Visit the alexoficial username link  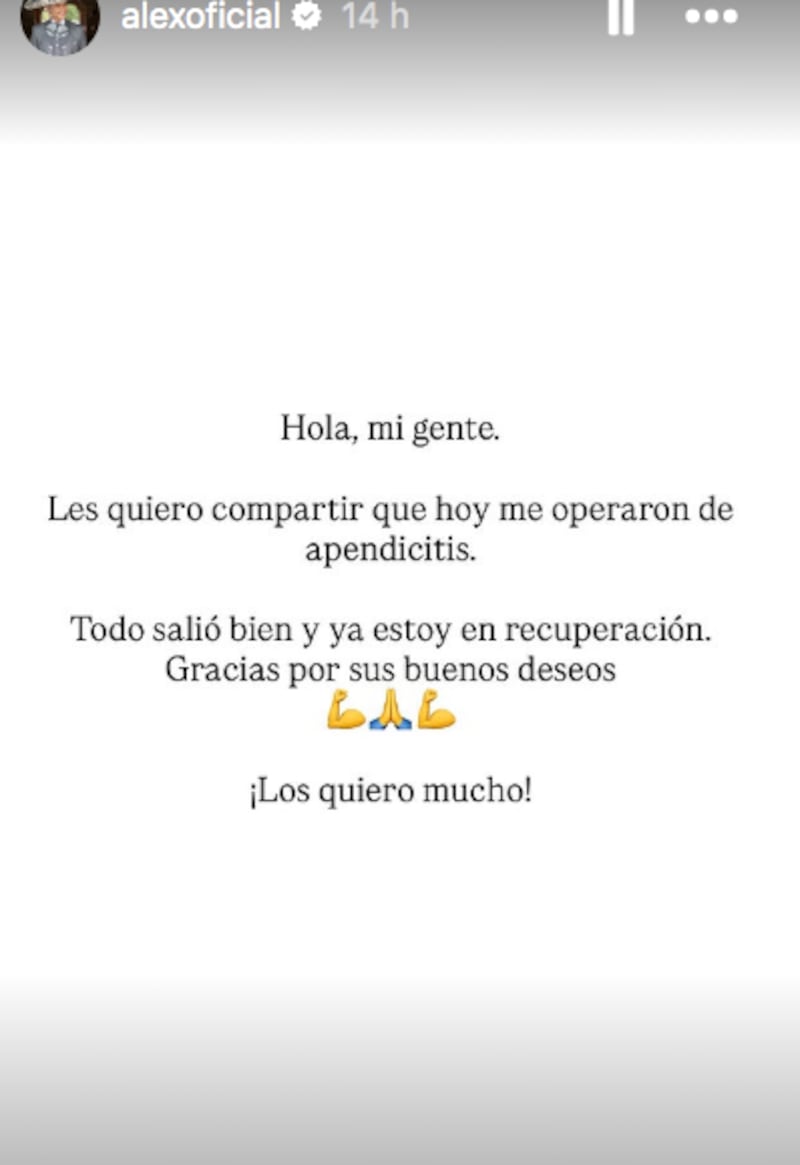click(200, 16)
